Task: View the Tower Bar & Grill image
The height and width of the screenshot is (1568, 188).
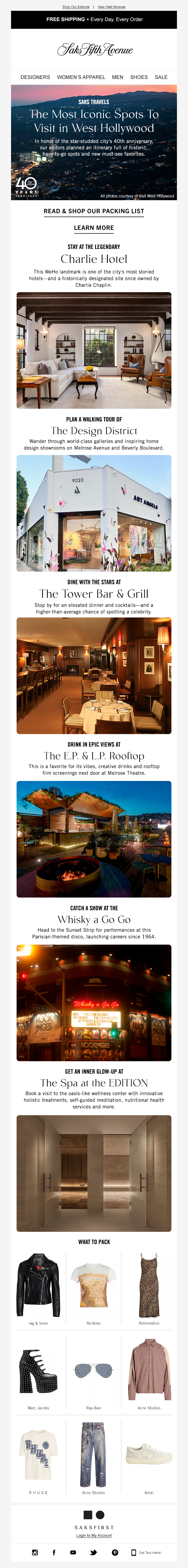Action: coord(94,676)
